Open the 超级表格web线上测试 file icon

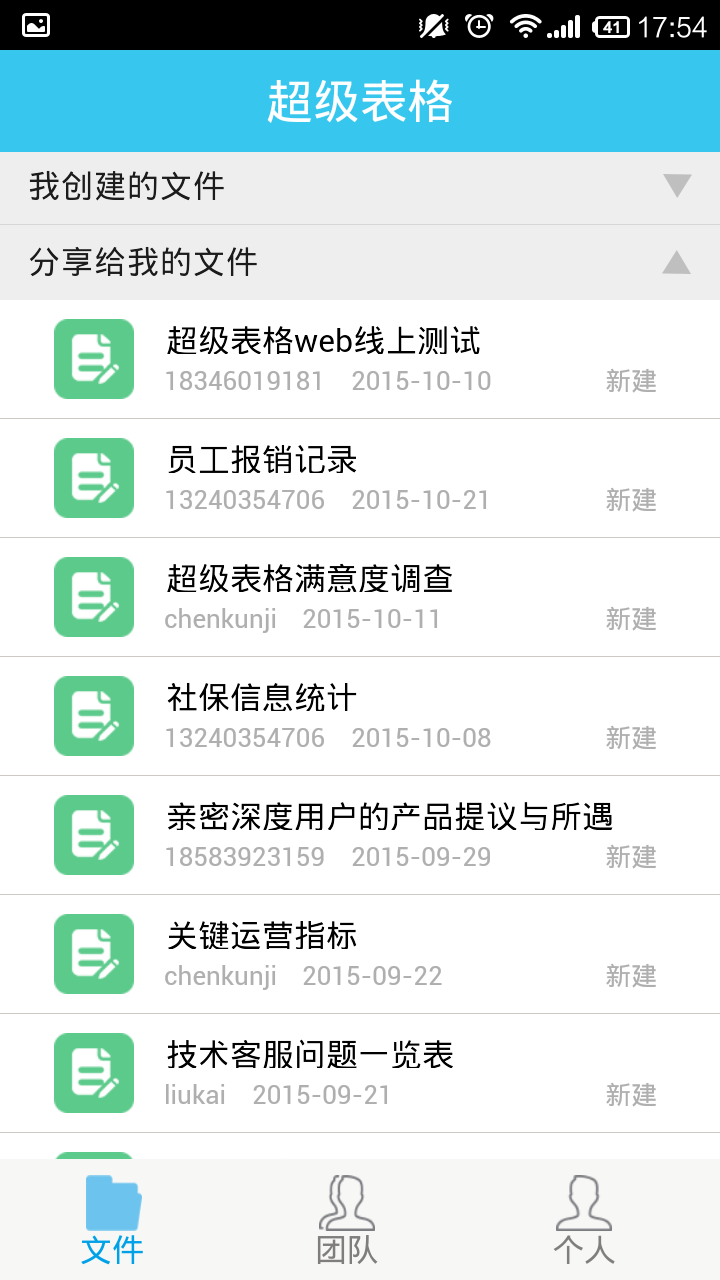(93, 358)
